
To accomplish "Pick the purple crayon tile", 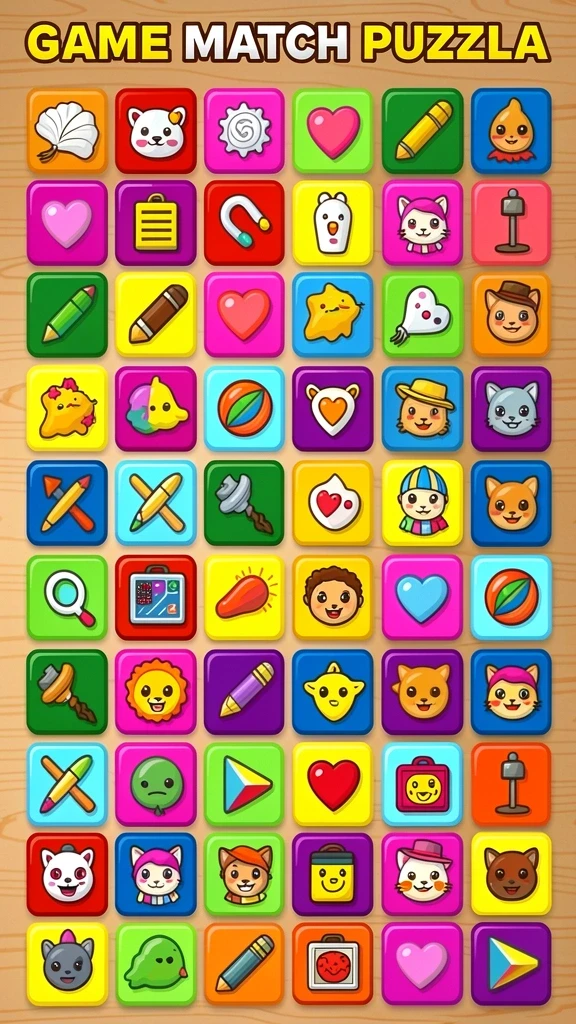I will coord(244,692).
